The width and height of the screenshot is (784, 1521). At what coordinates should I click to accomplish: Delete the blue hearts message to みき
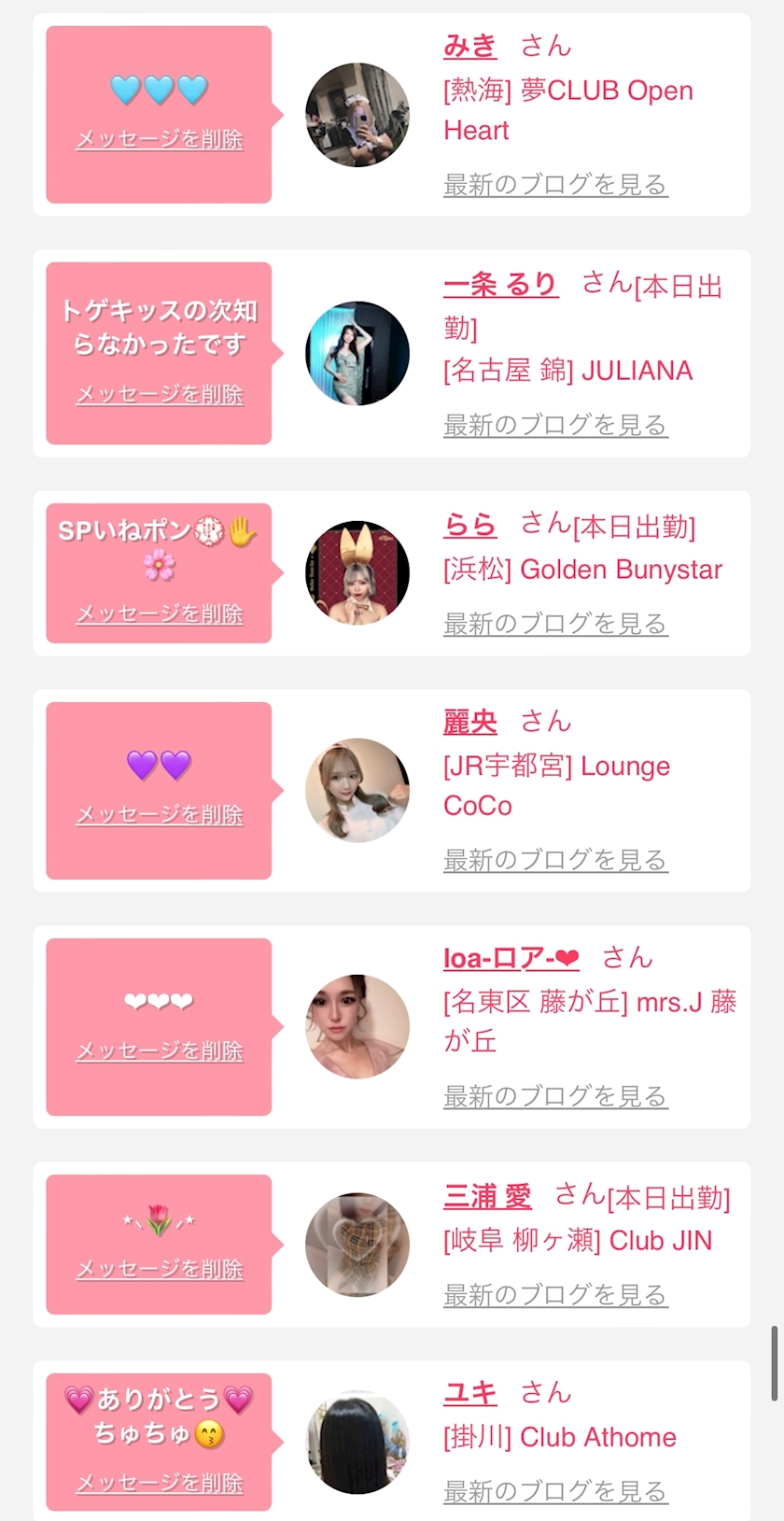click(160, 140)
